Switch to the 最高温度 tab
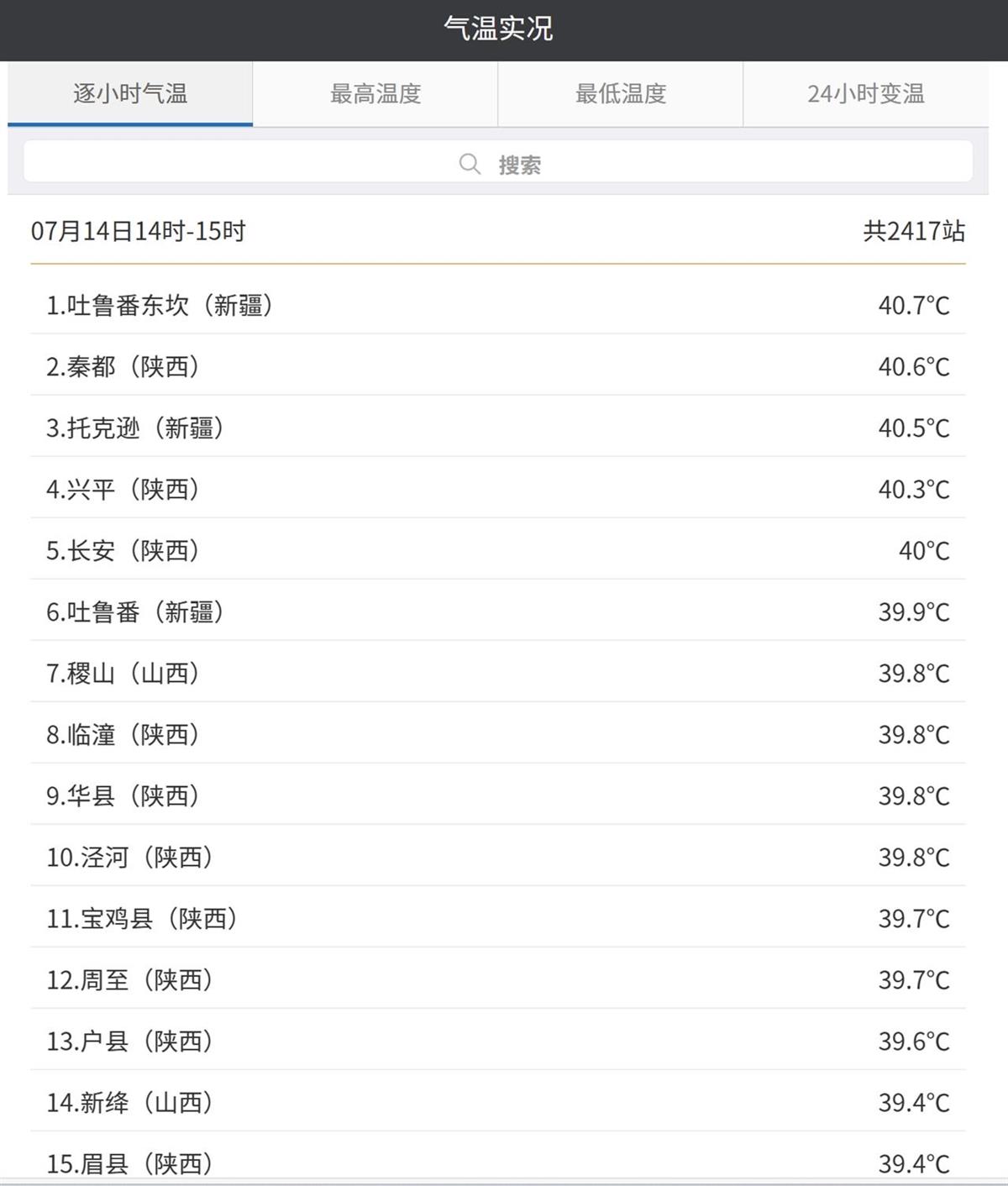 tap(375, 95)
